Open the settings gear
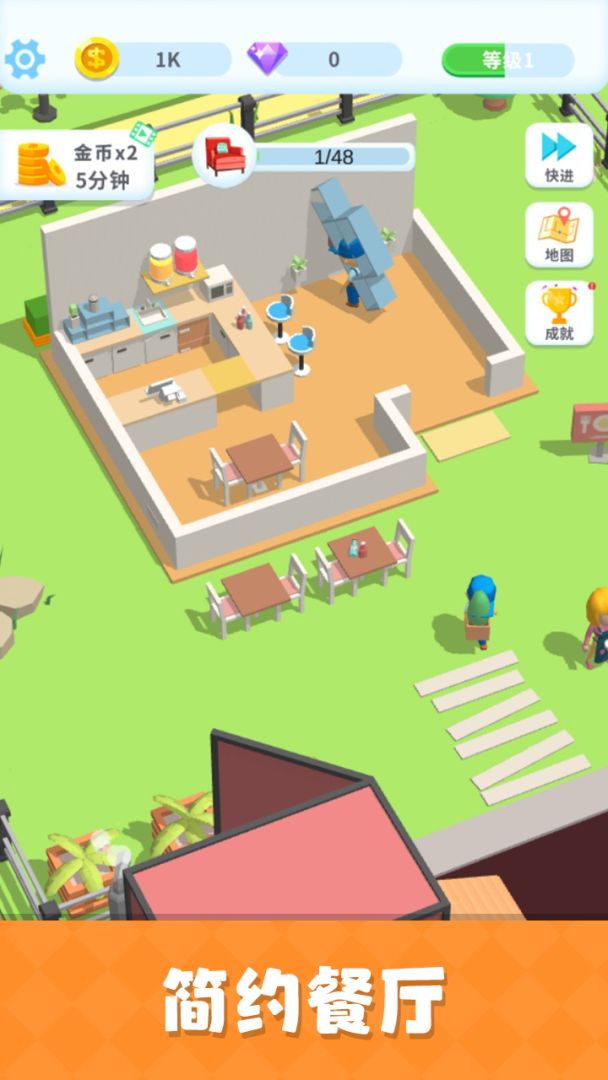608x1080 pixels. point(25,60)
